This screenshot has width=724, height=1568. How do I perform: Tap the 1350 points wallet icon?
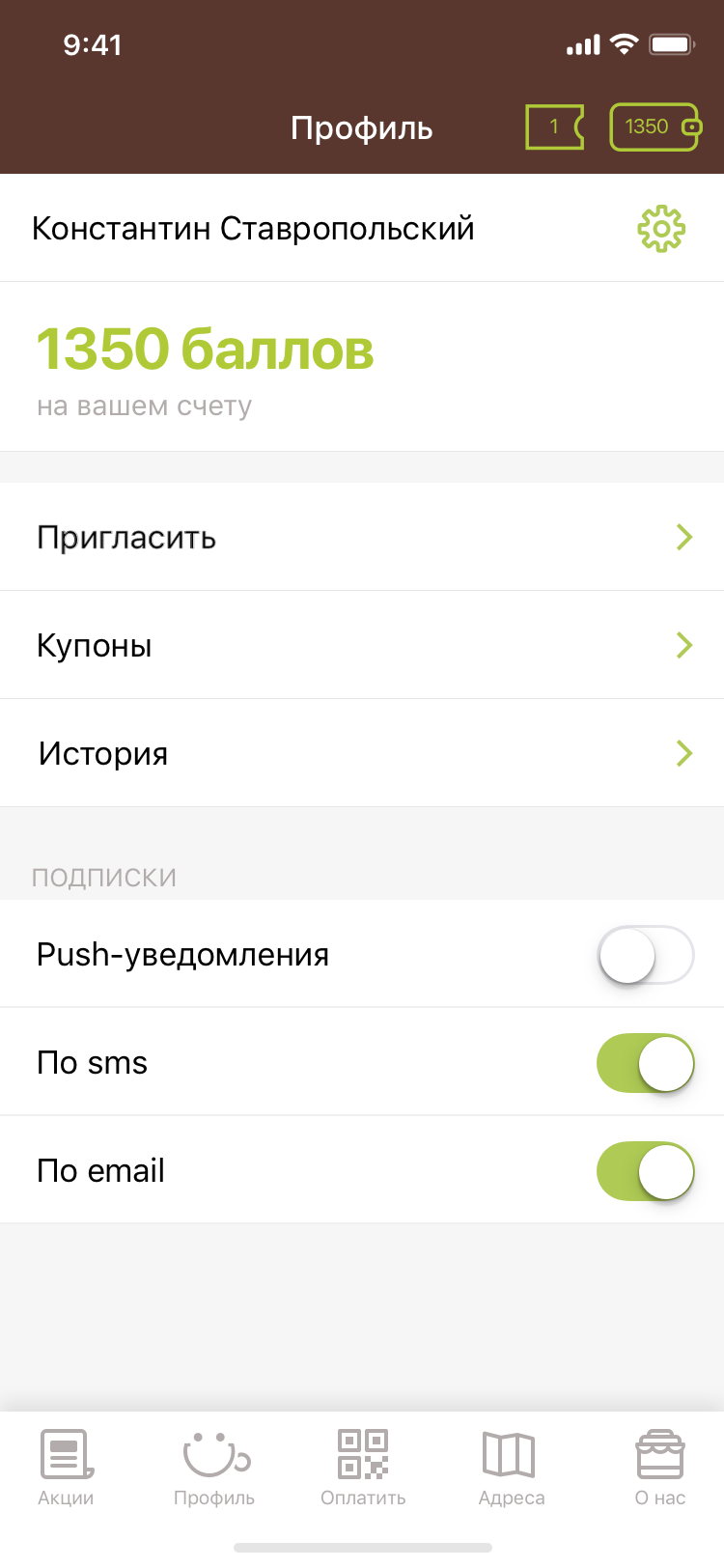click(x=654, y=126)
